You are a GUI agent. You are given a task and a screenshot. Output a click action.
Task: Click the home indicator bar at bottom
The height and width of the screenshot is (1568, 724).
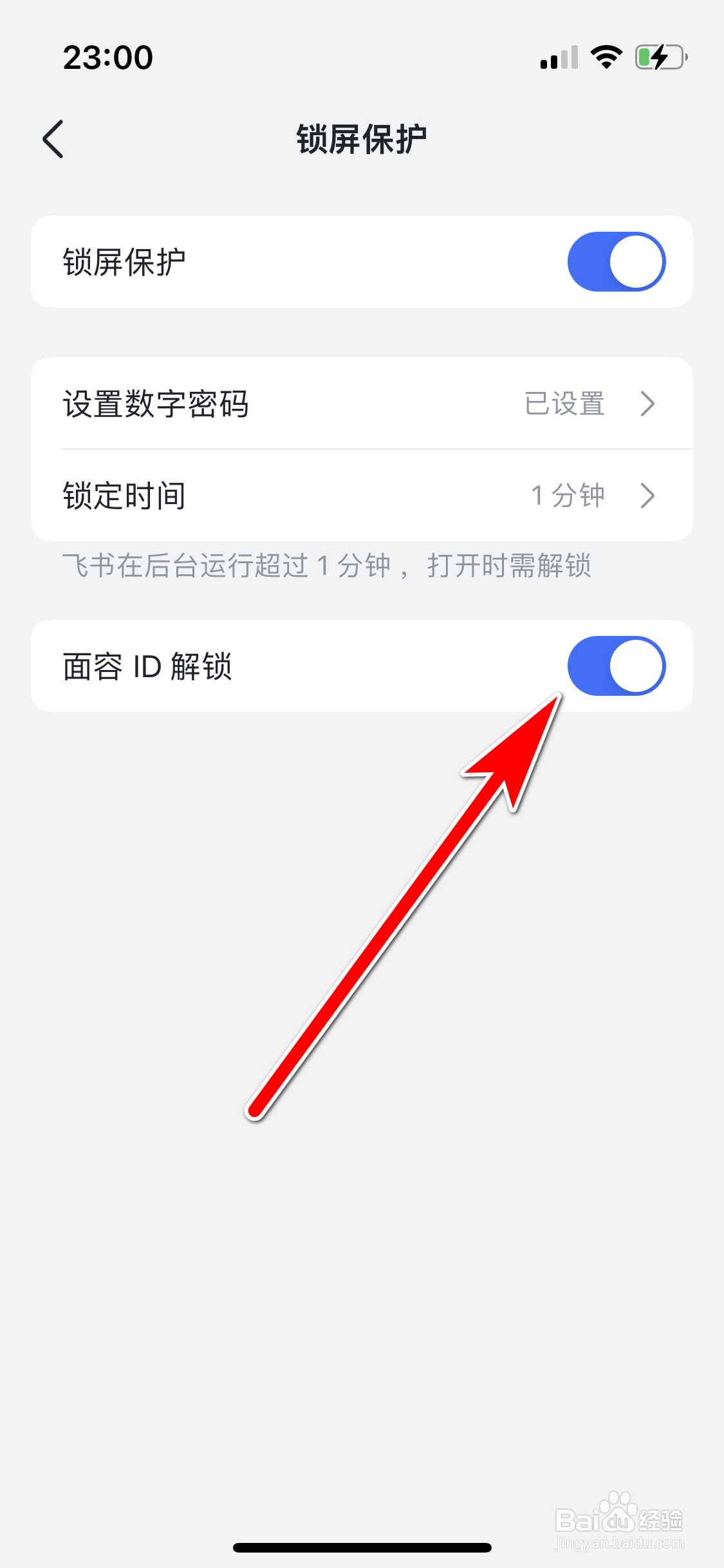click(362, 1548)
